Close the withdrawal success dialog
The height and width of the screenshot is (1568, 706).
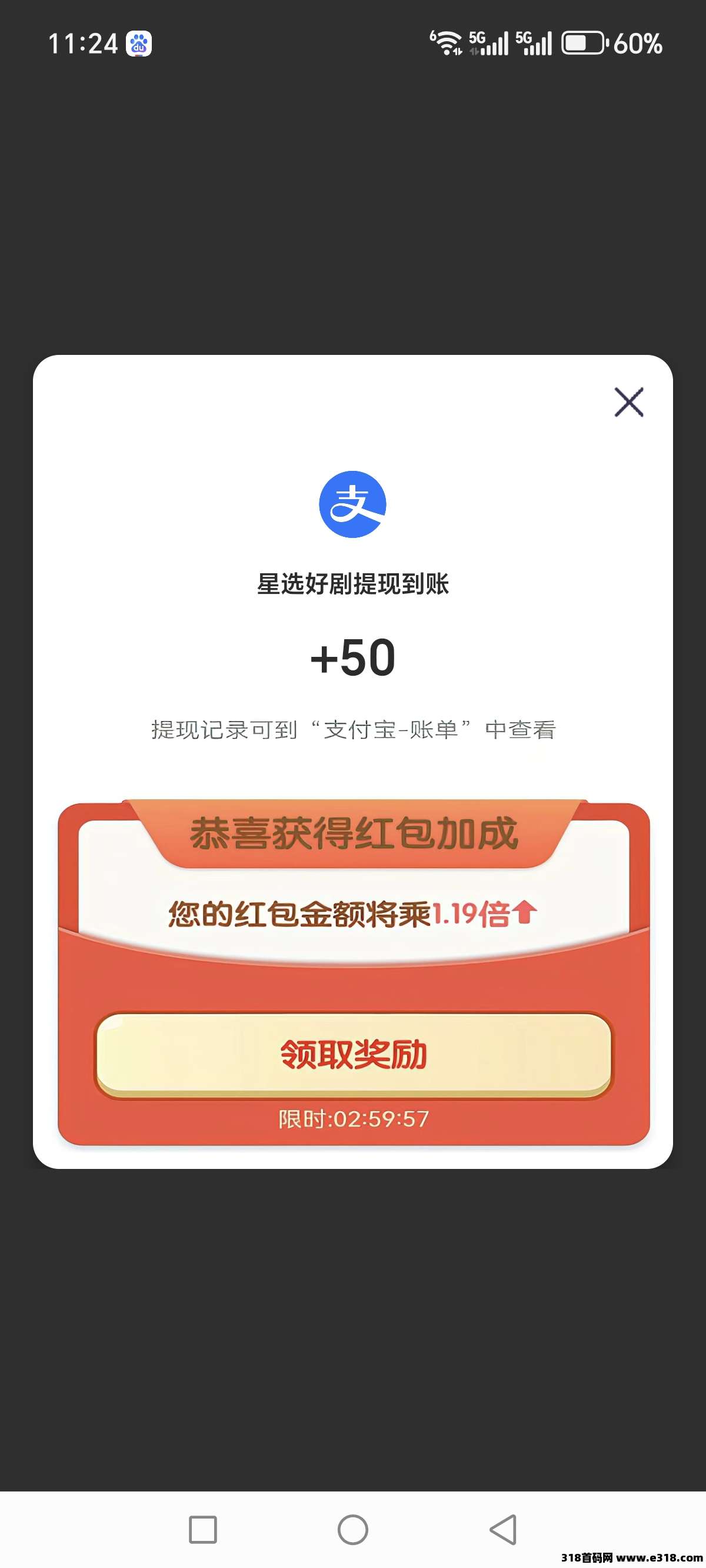click(629, 403)
